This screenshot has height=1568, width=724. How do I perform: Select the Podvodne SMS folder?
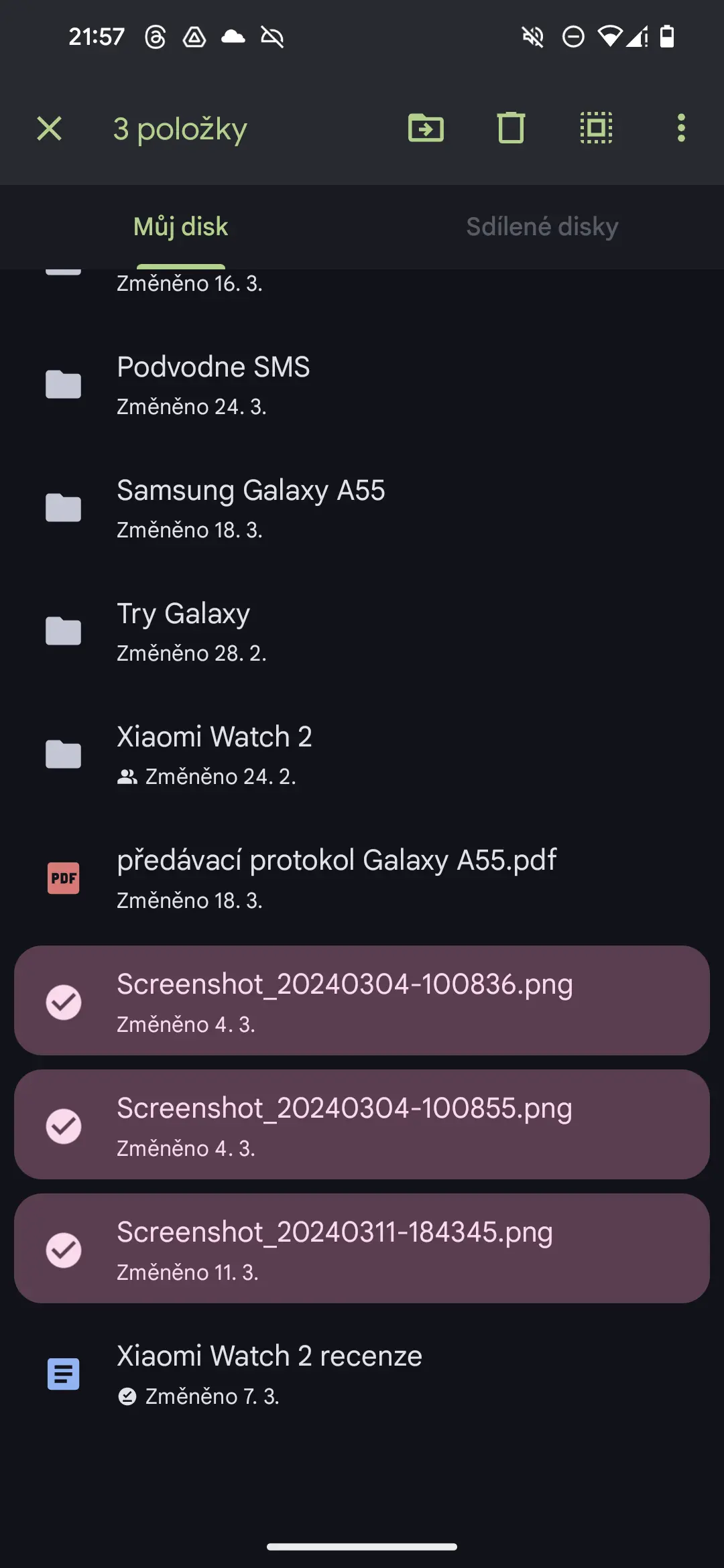362,385
